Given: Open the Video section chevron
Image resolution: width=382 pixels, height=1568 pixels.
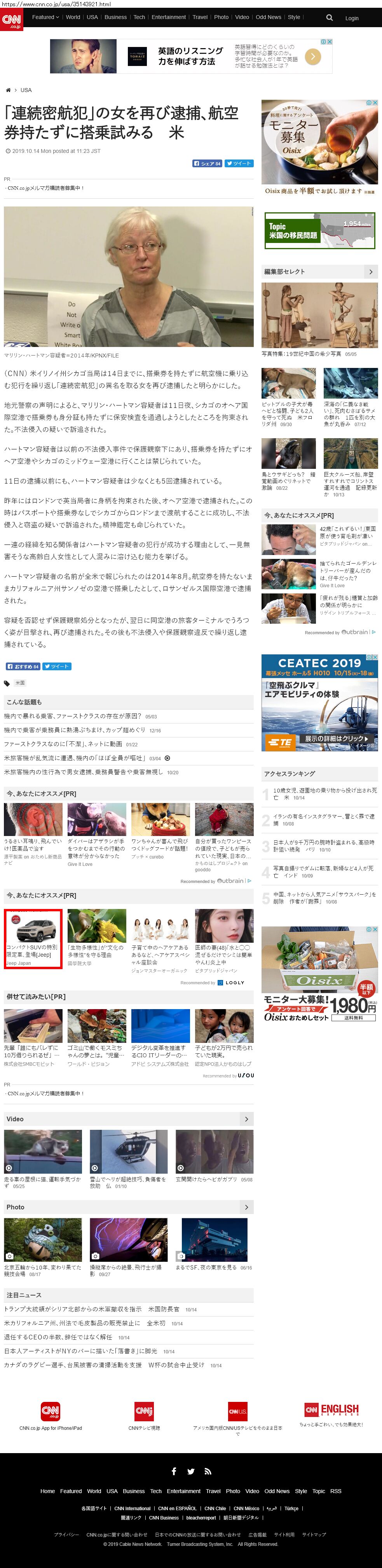Looking at the screenshot, I should click(246, 1119).
